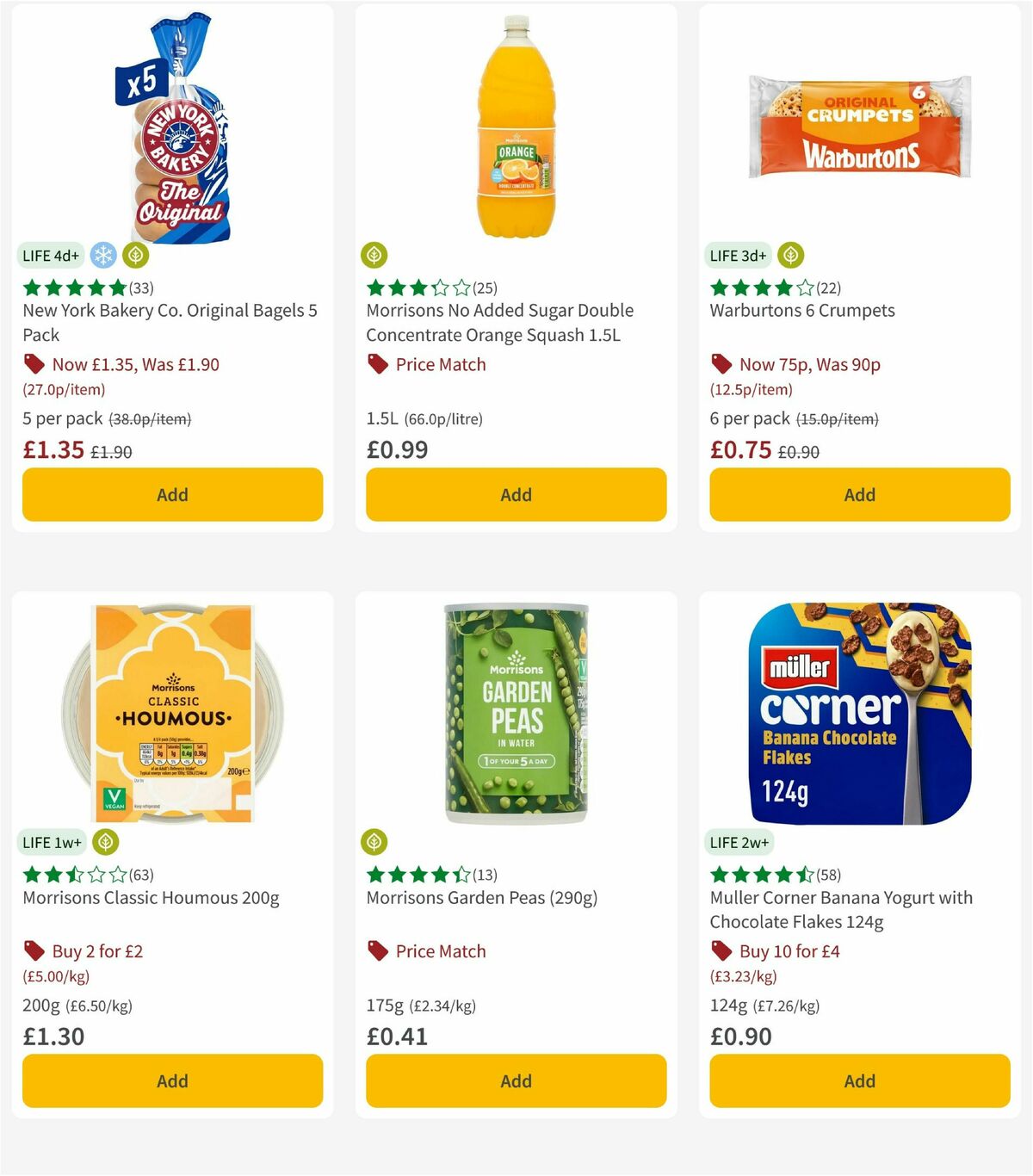This screenshot has height=1176, width=1033.
Task: View the 33 reviews for the bagels
Action: click(x=139, y=288)
